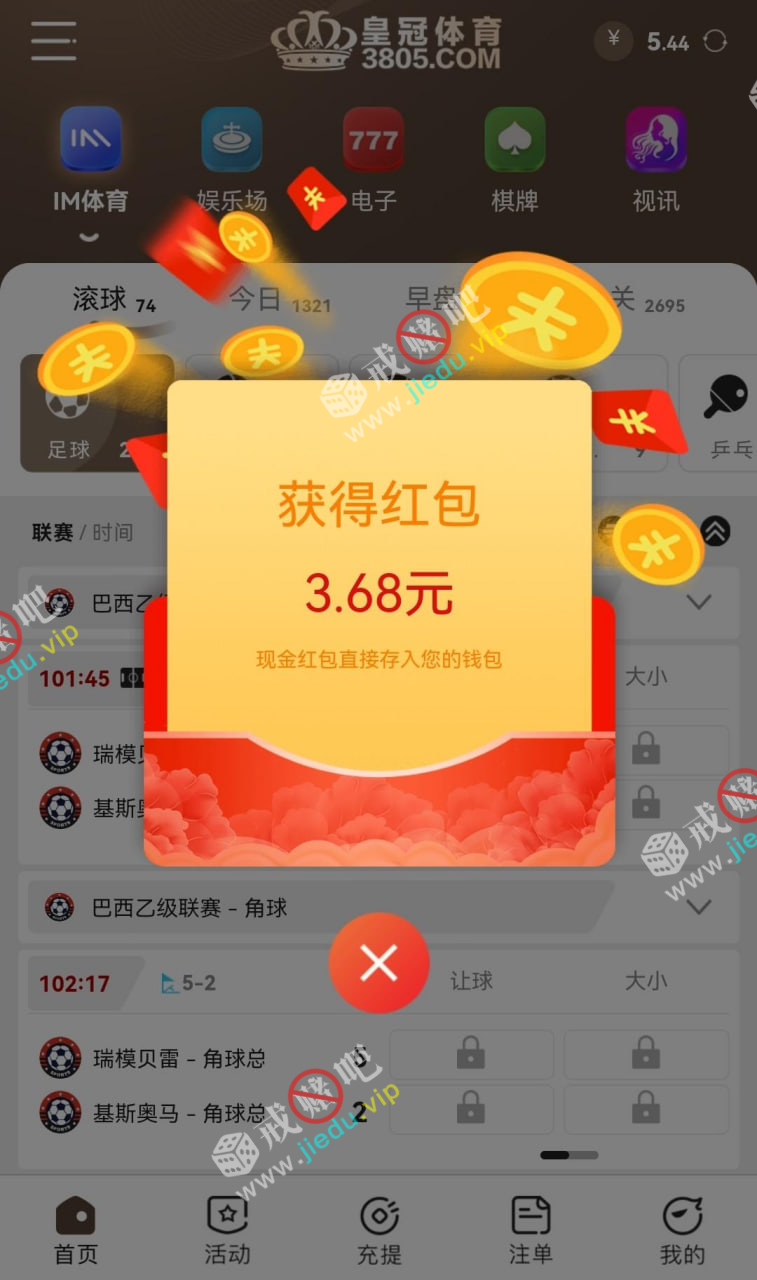The image size is (757, 1280).
Task: Select IM体育 category
Action: [x=91, y=160]
